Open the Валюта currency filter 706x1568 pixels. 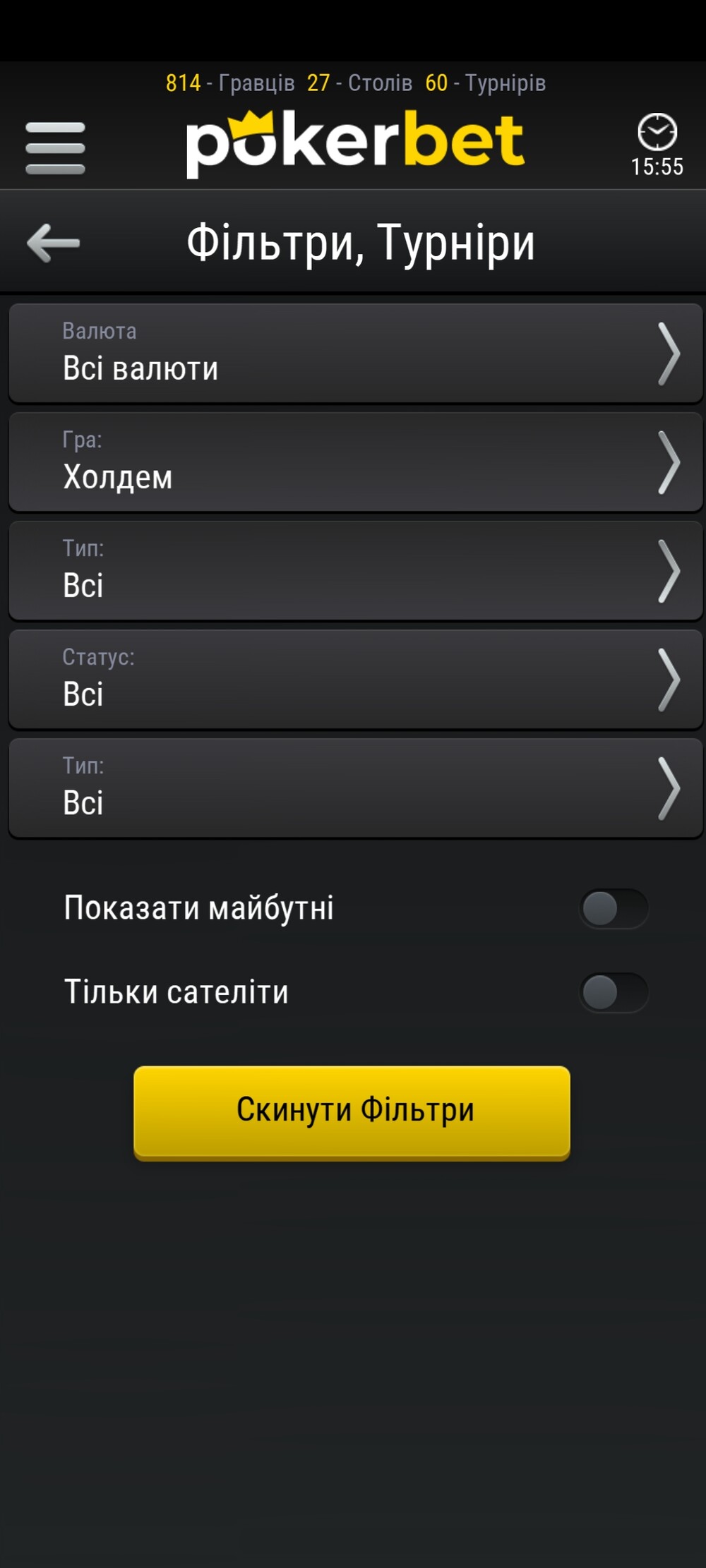coord(355,353)
